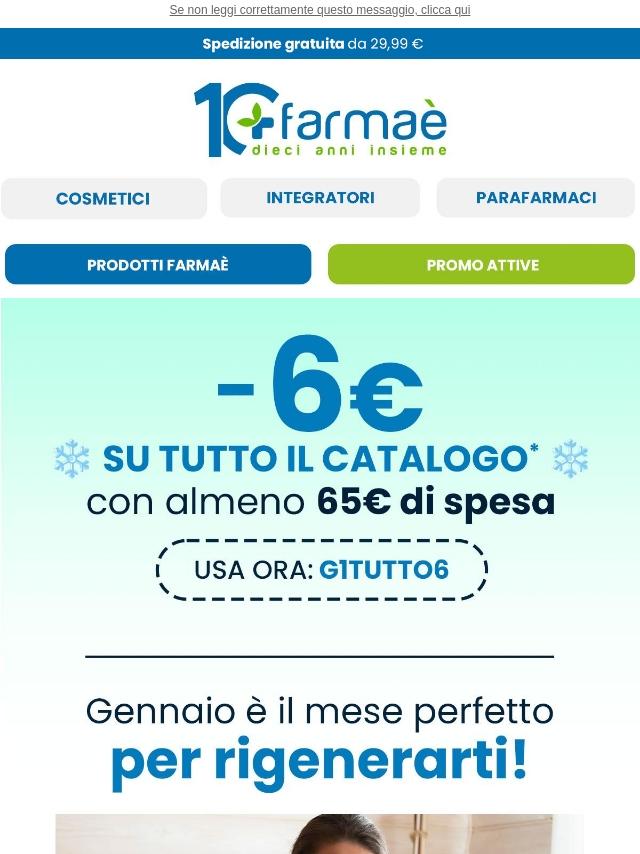Image resolution: width=640 pixels, height=854 pixels.
Task: Tap the Farmaè logo to visit the site
Action: click(x=320, y=120)
